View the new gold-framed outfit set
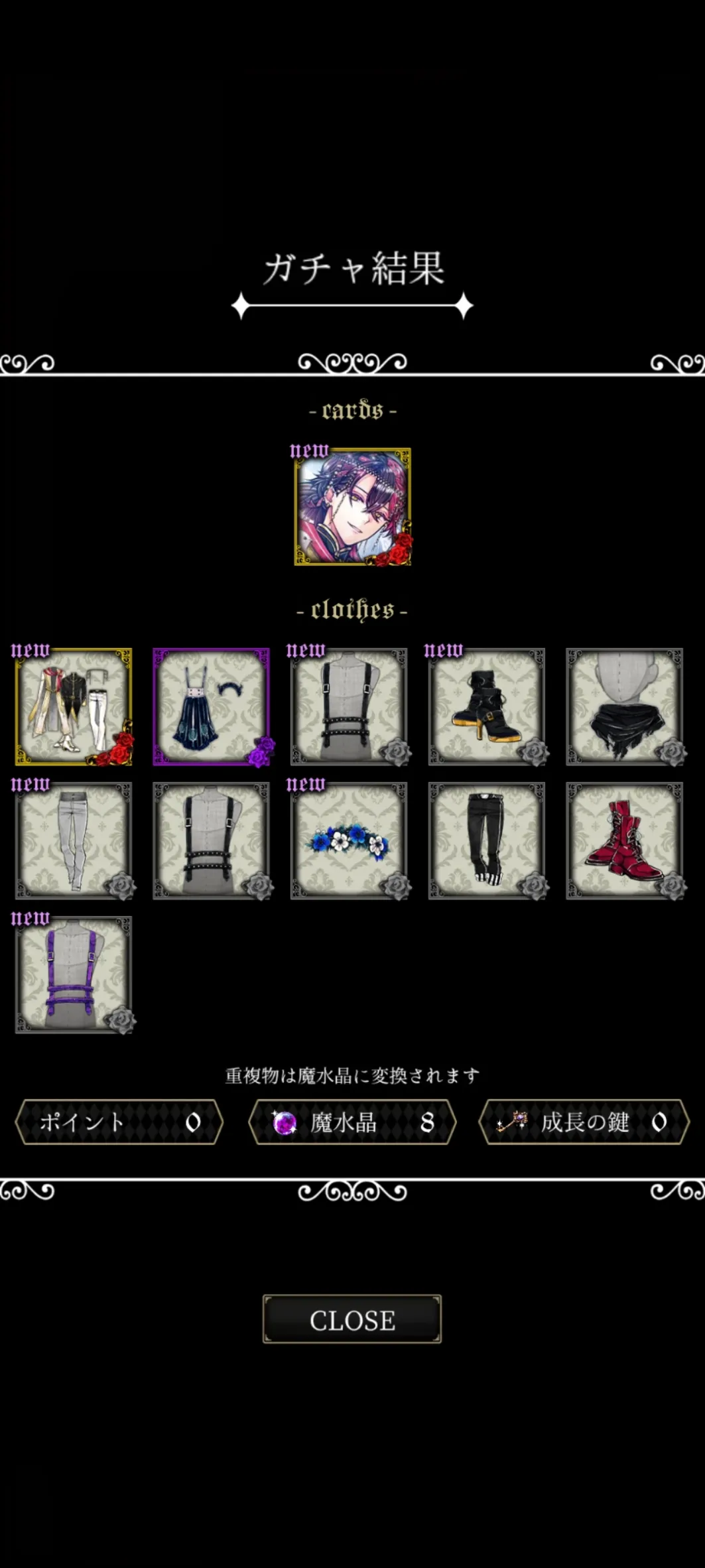Screen dimensions: 705x1568 click(x=74, y=707)
